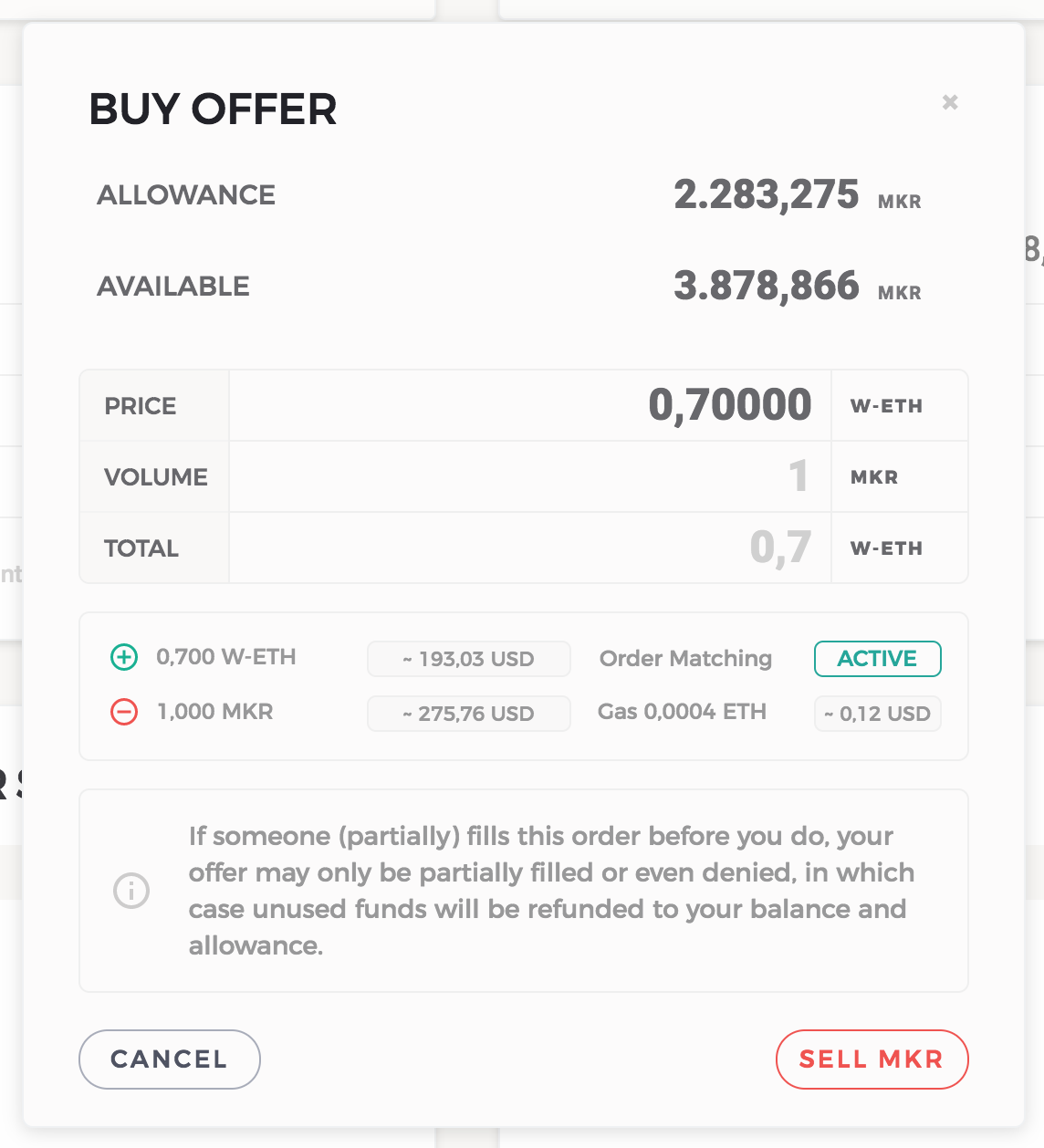Click the green plus icon beside 0,700 W-ETH
Image resolution: width=1044 pixels, height=1148 pixels.
pyautogui.click(x=123, y=657)
